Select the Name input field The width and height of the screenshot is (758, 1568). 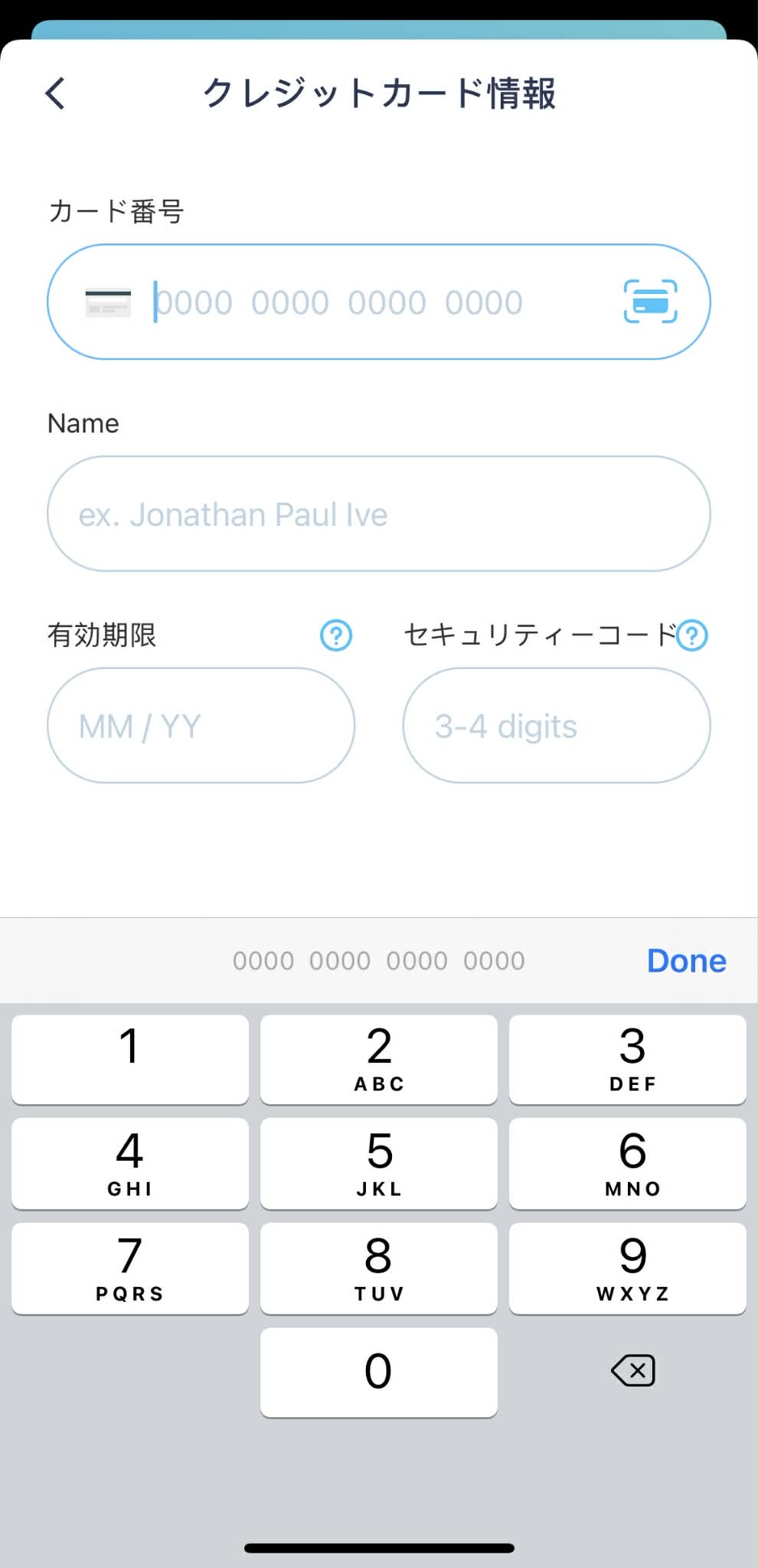coord(378,514)
